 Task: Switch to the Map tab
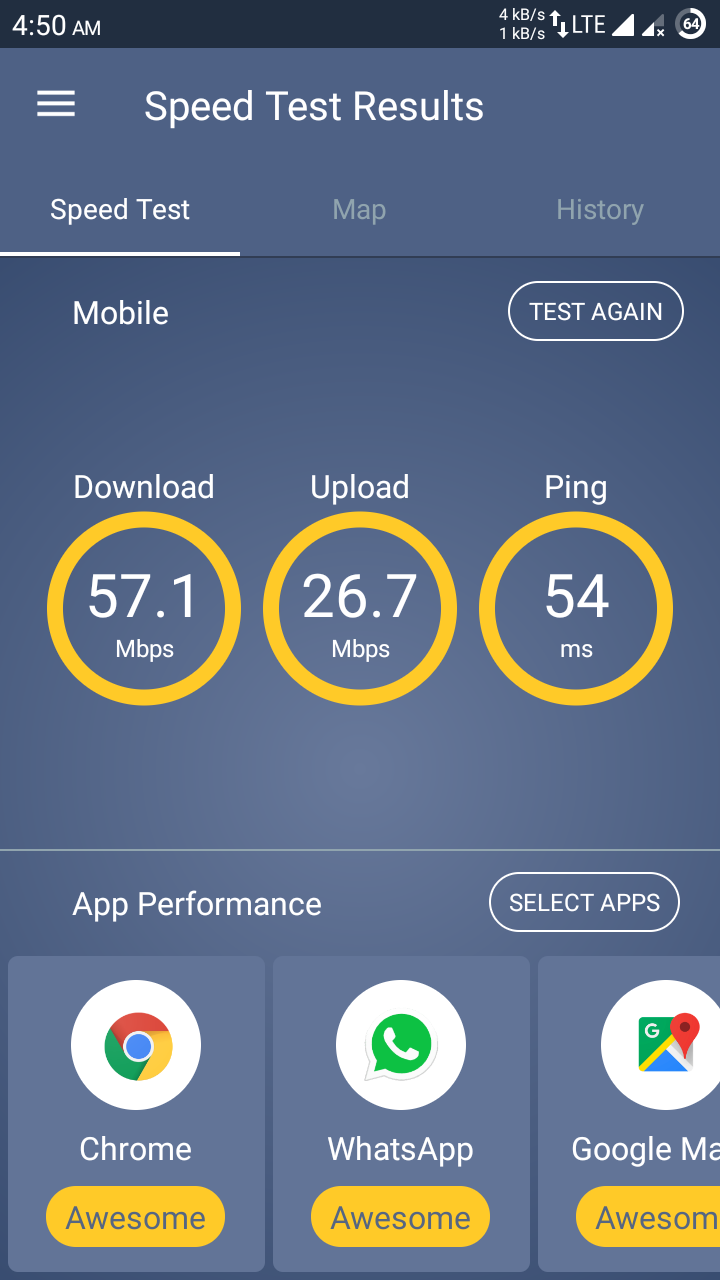pyautogui.click(x=359, y=210)
